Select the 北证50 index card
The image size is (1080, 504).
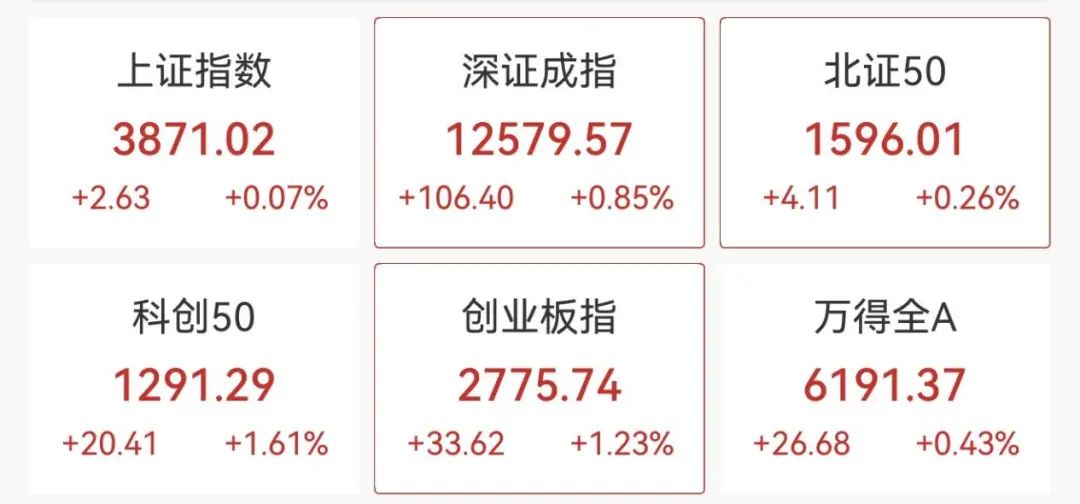(885, 133)
